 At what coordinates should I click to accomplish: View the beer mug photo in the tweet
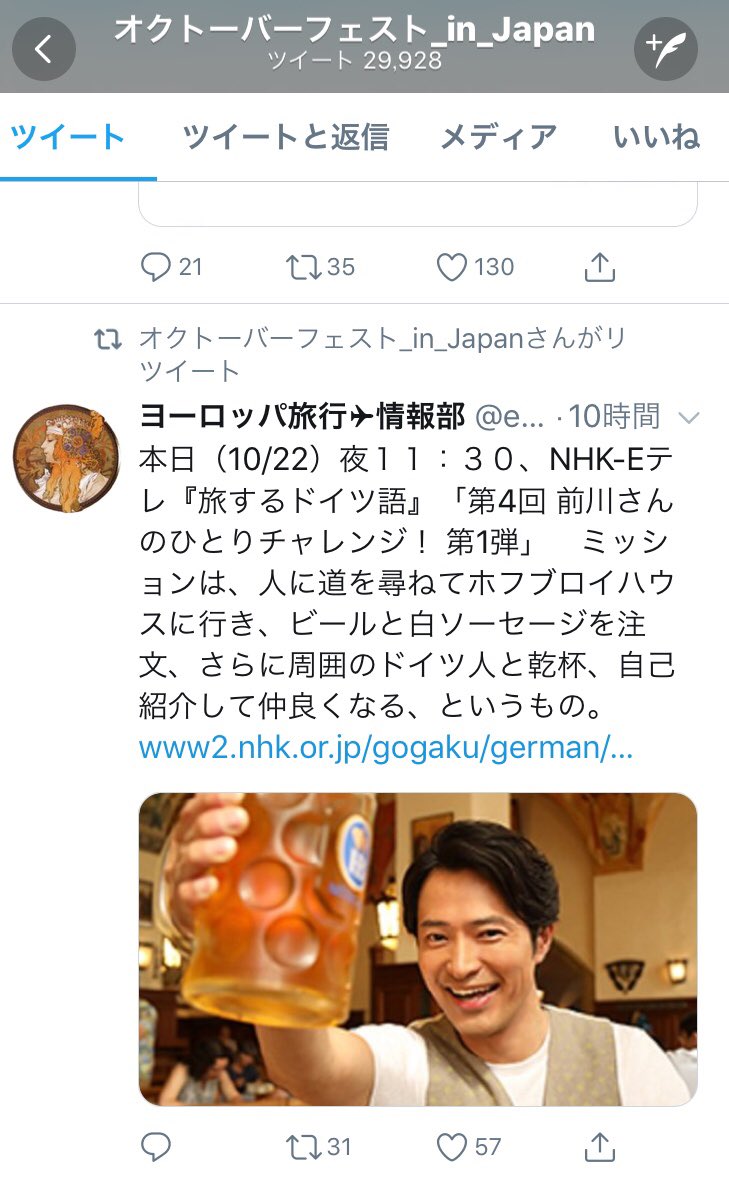pos(417,948)
